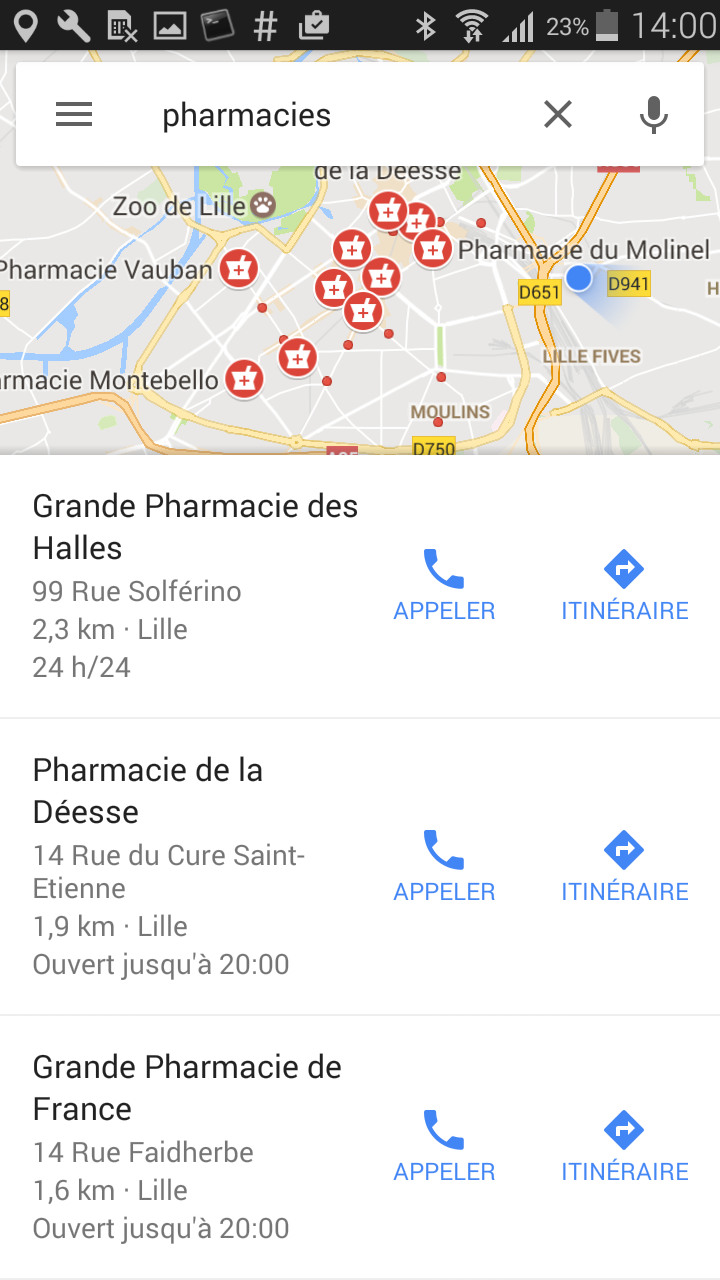Tap the pharmacies search field

330,115
